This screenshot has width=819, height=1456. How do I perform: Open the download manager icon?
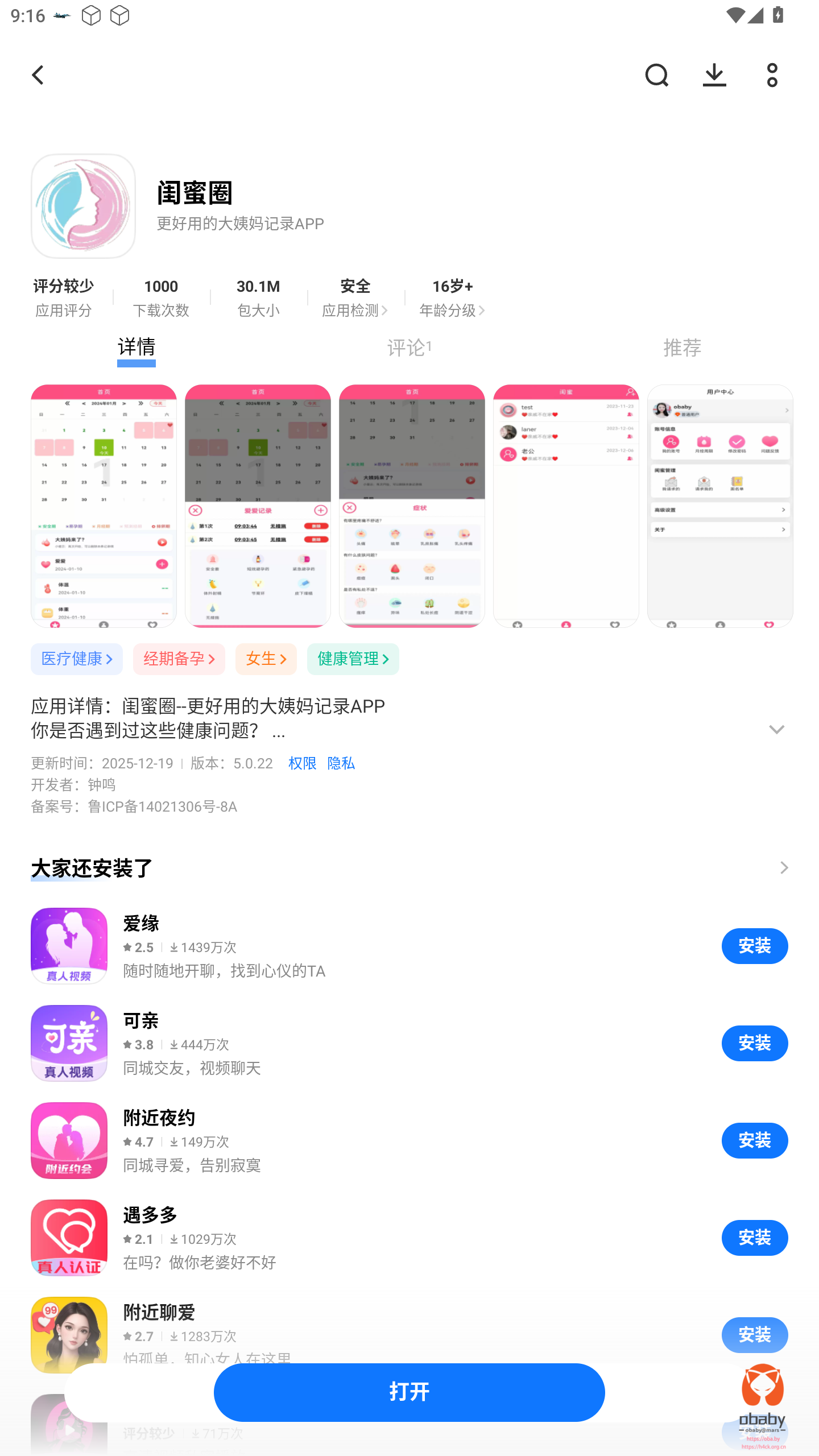coord(714,75)
